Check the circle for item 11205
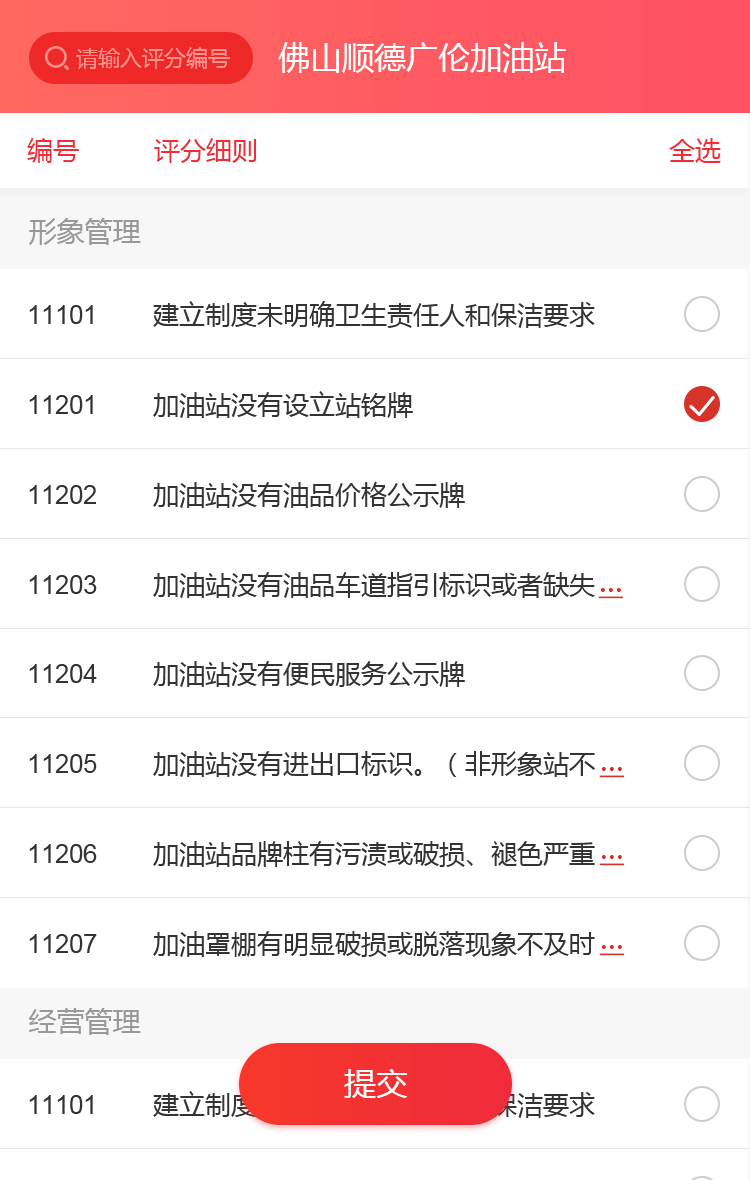750x1180 pixels. pos(701,763)
